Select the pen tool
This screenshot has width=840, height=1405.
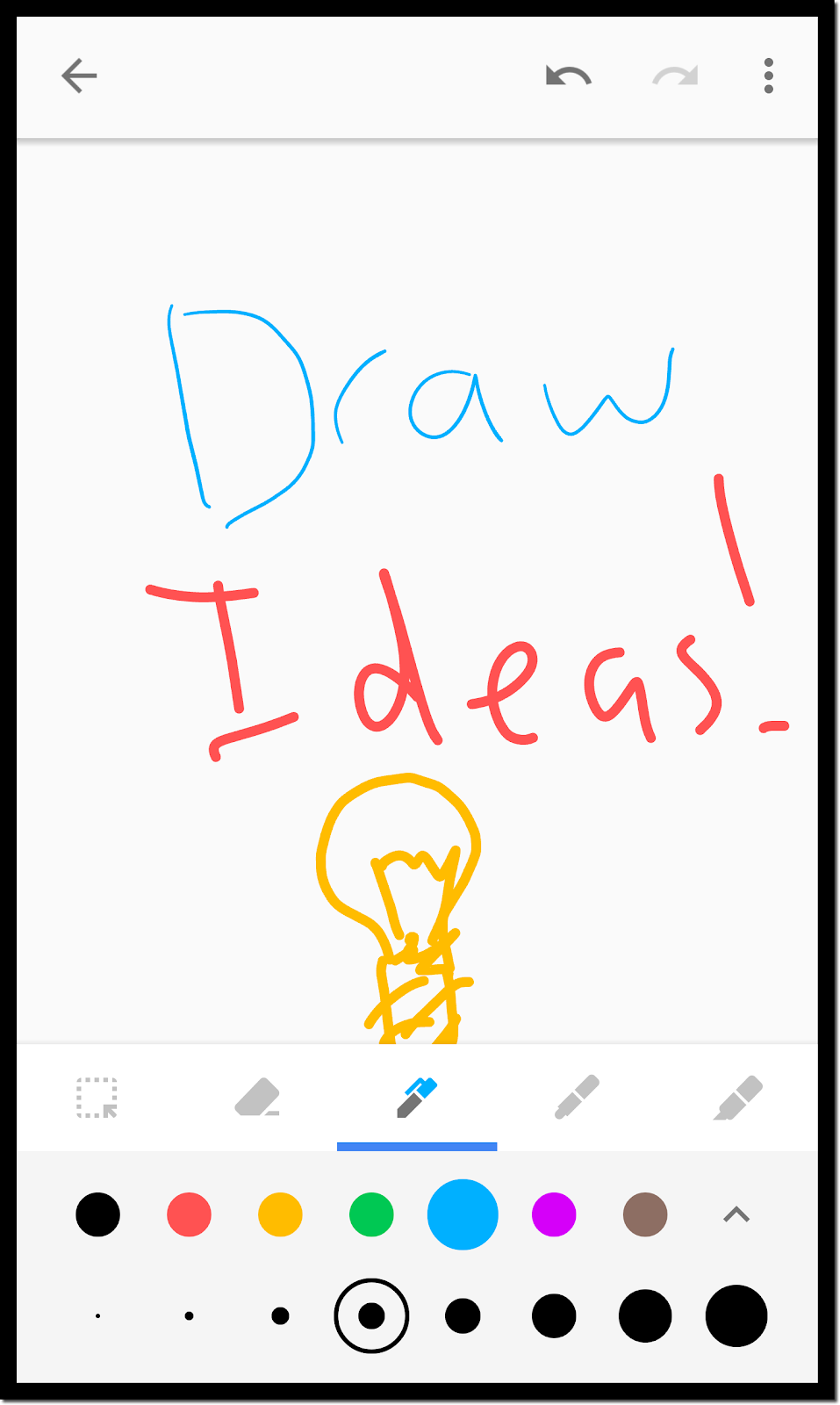click(x=417, y=1098)
